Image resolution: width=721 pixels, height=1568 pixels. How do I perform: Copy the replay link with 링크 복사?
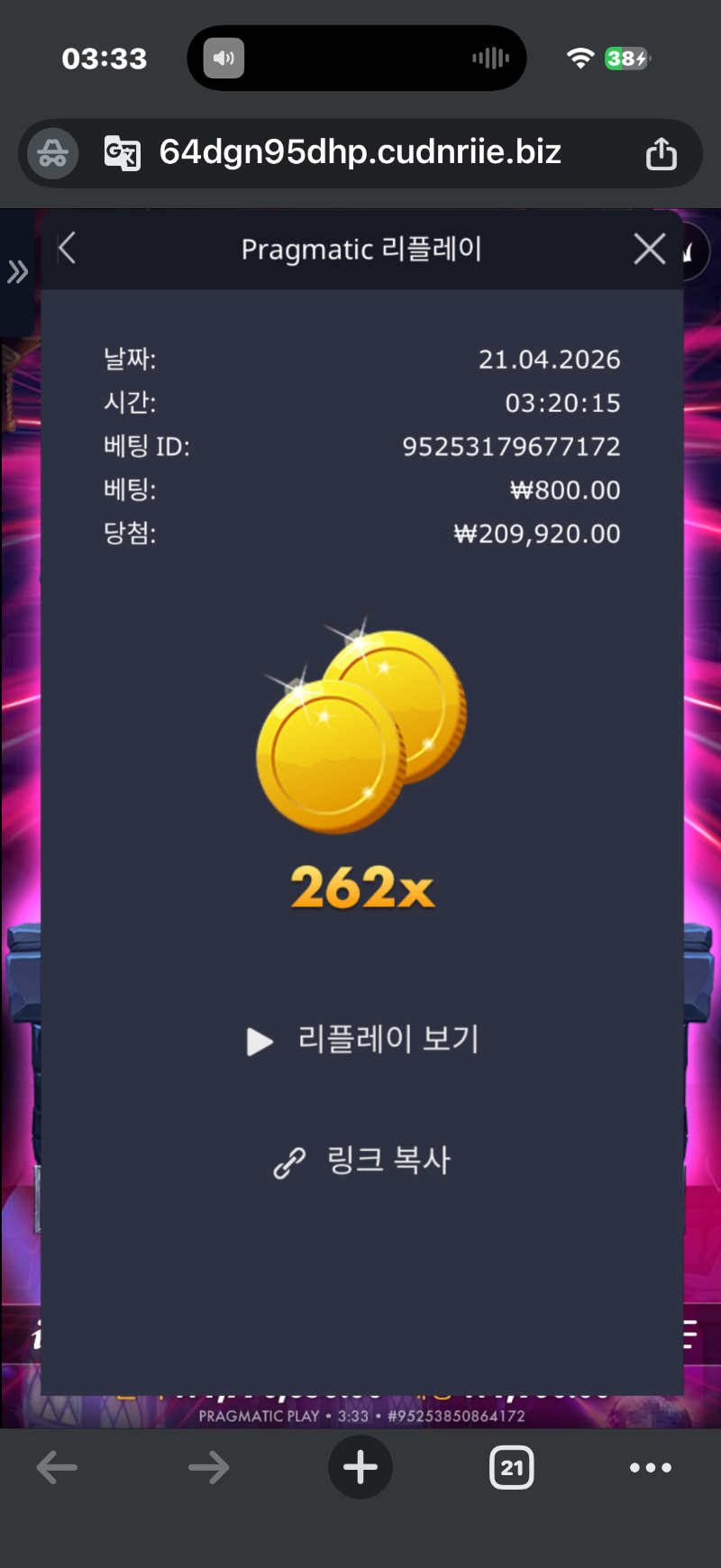(362, 1161)
